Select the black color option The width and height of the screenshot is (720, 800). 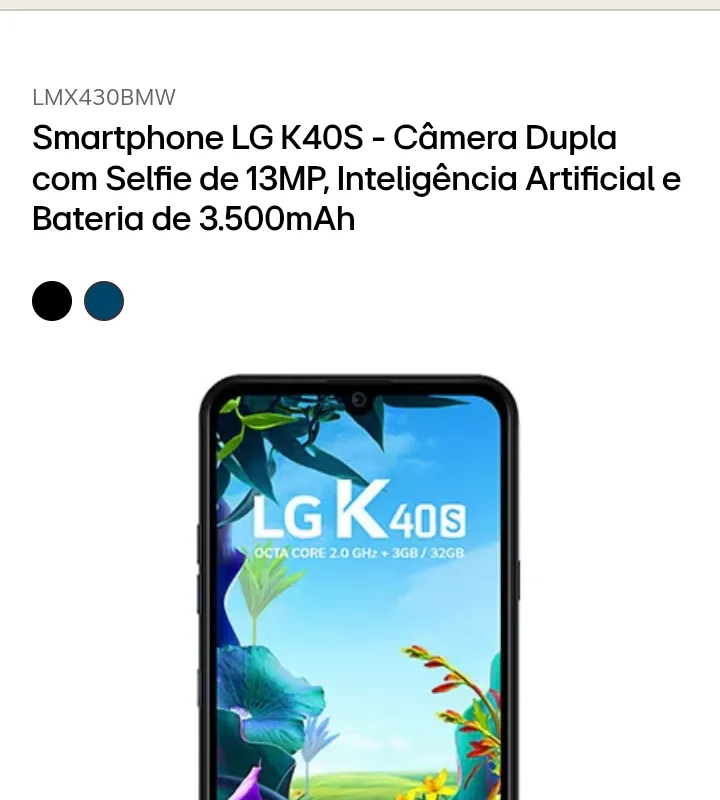tap(52, 301)
